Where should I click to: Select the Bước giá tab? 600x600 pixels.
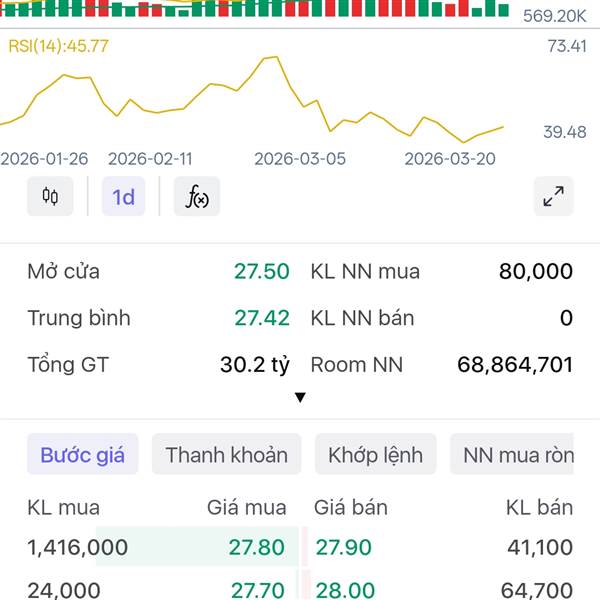pyautogui.click(x=82, y=455)
